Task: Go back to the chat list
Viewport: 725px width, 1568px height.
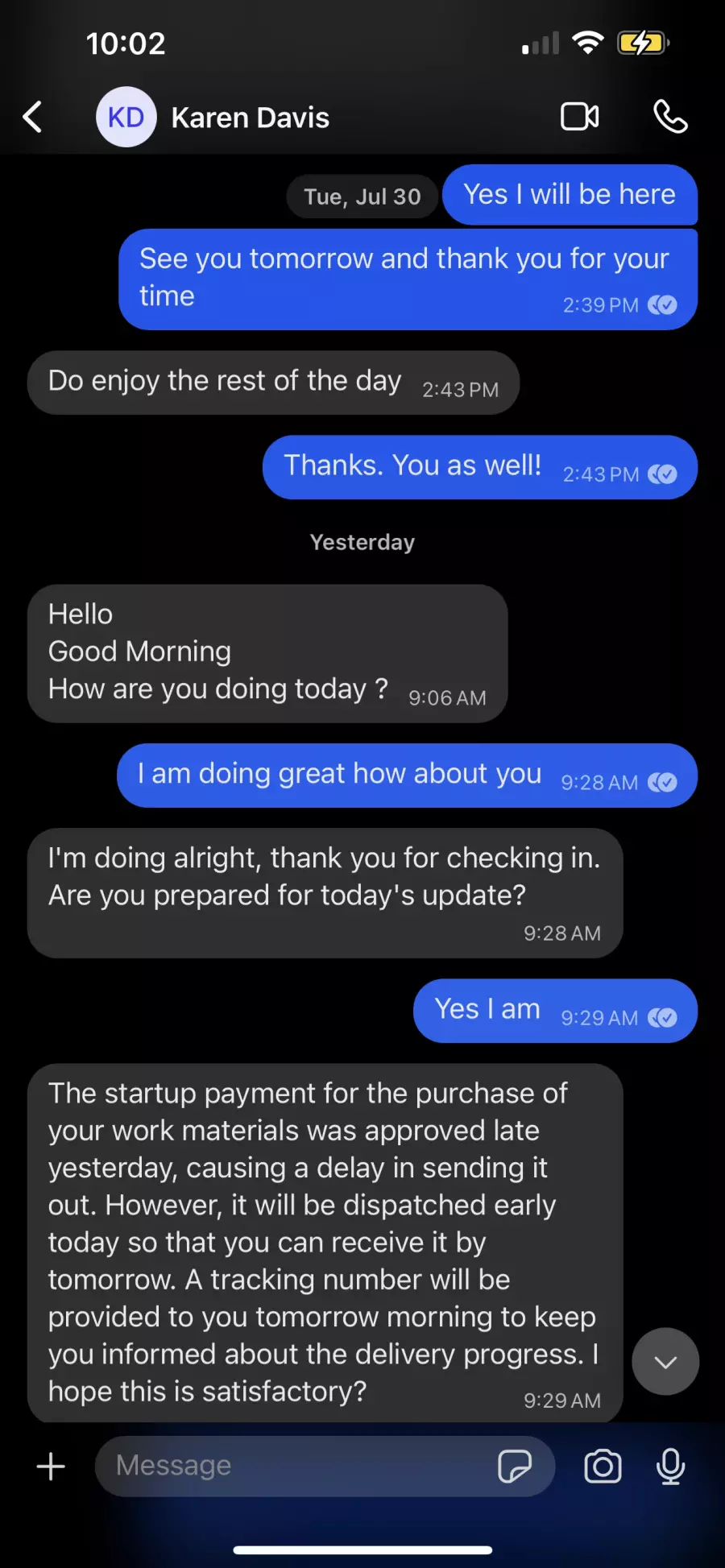Action: pyautogui.click(x=32, y=118)
